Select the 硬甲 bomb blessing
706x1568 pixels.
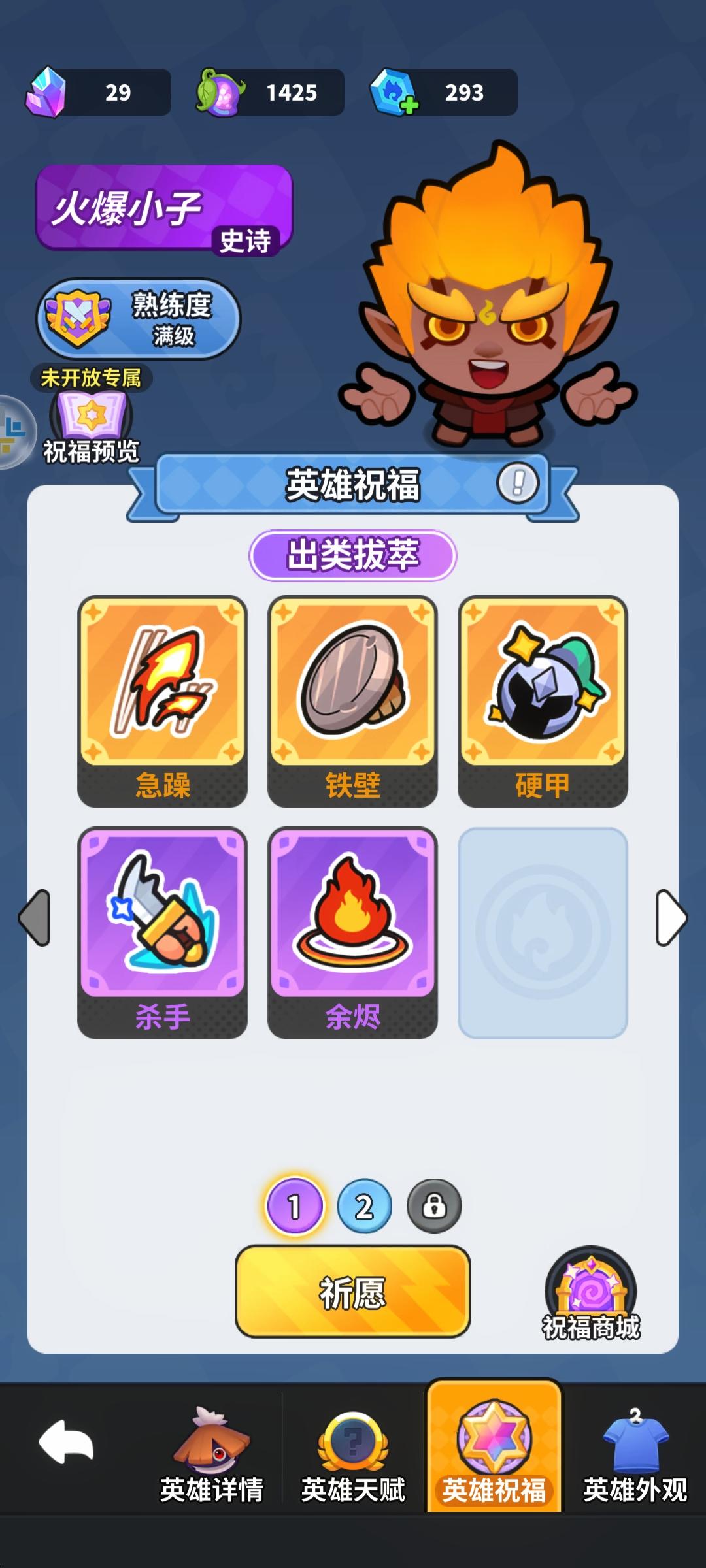tap(543, 693)
